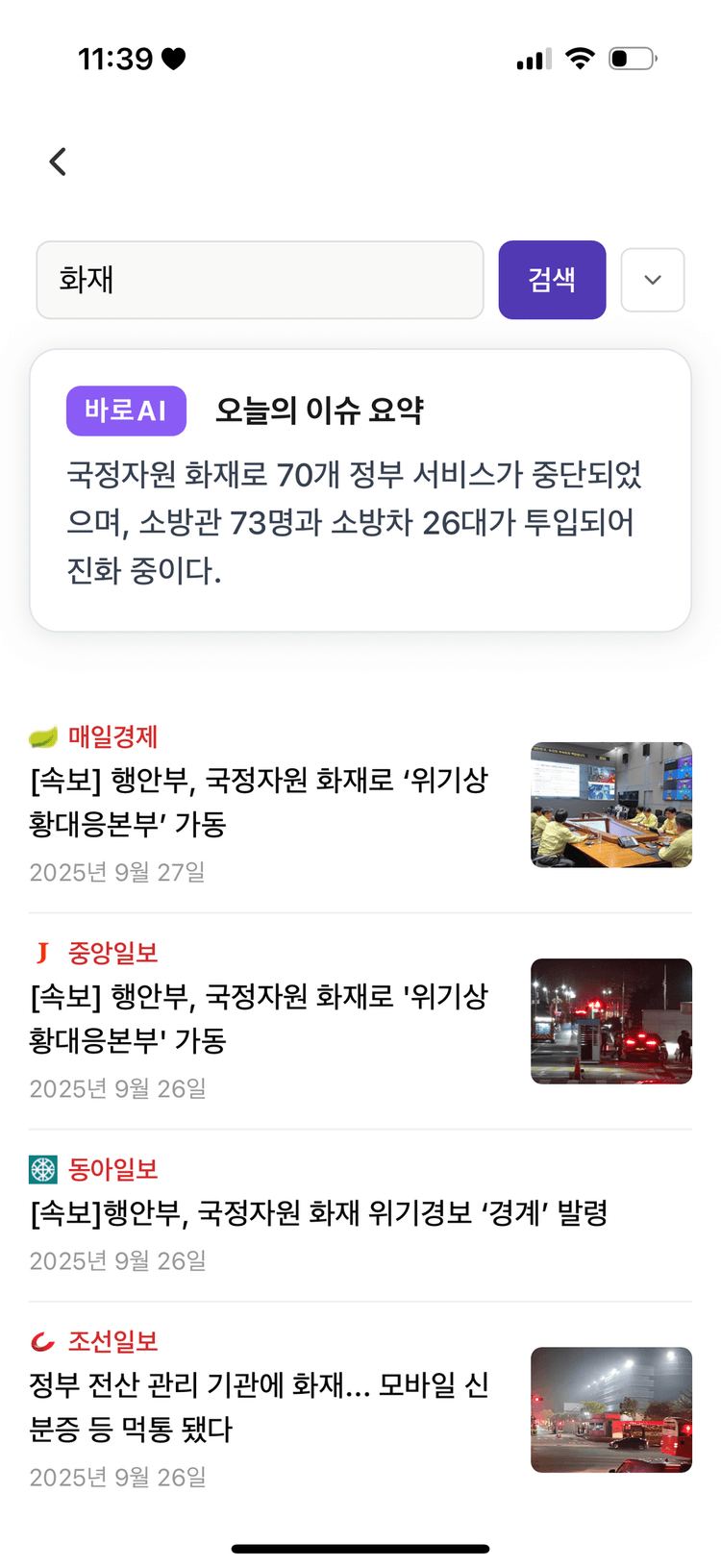Open the dropdown next to 검색 button
Image resolution: width=721 pixels, height=1568 pixels.
click(653, 280)
